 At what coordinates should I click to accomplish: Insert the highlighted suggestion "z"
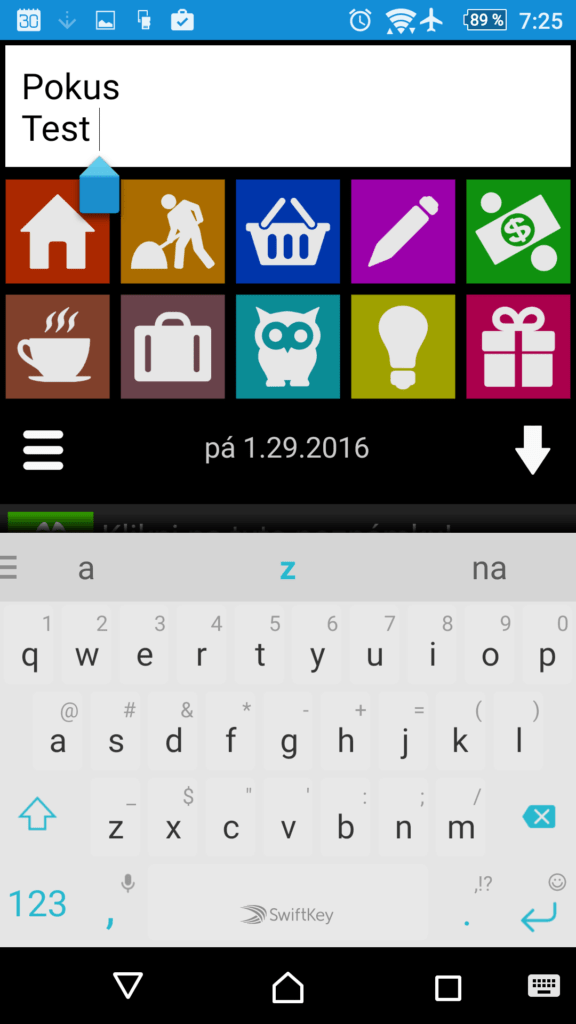(287, 569)
